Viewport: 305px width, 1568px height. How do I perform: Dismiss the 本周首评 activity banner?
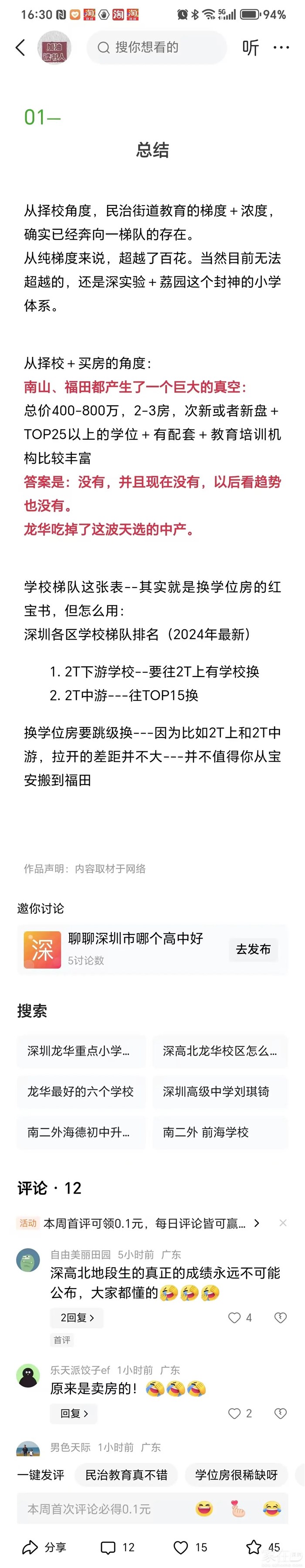(282, 1223)
